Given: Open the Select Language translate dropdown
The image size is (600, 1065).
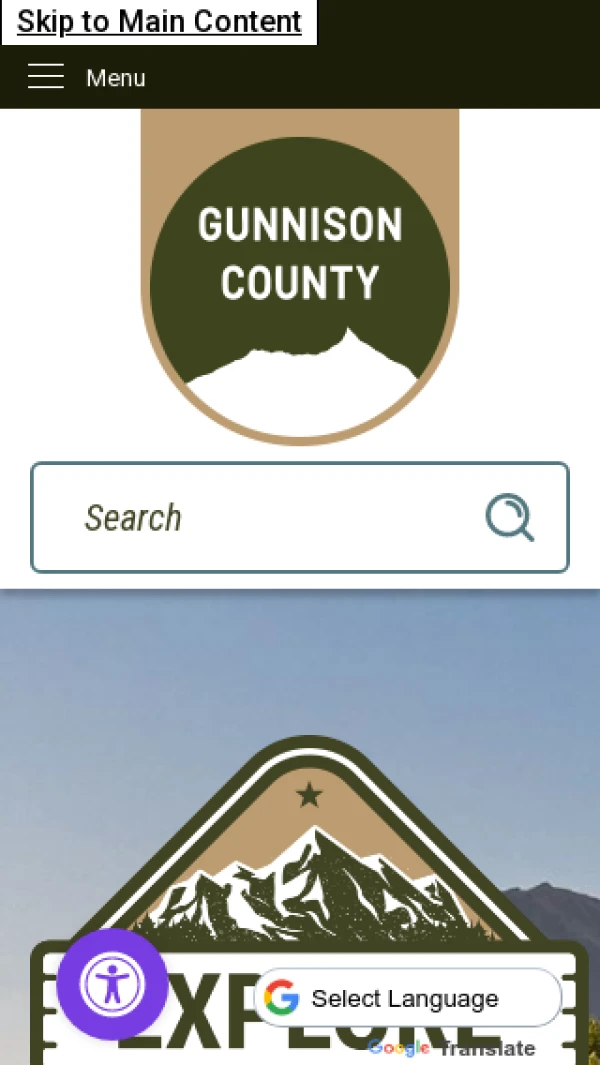Looking at the screenshot, I should tap(405, 998).
